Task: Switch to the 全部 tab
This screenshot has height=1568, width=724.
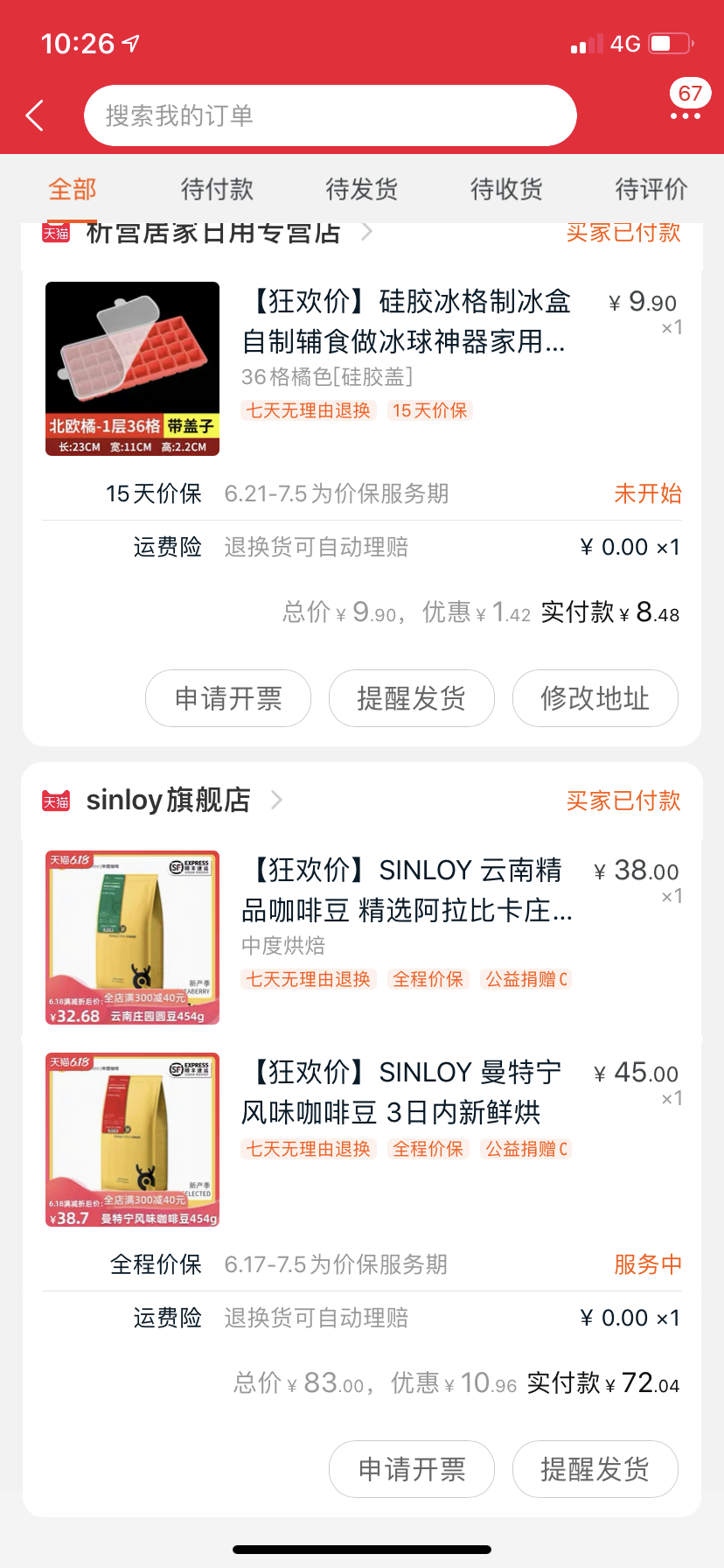Action: pyautogui.click(x=73, y=189)
